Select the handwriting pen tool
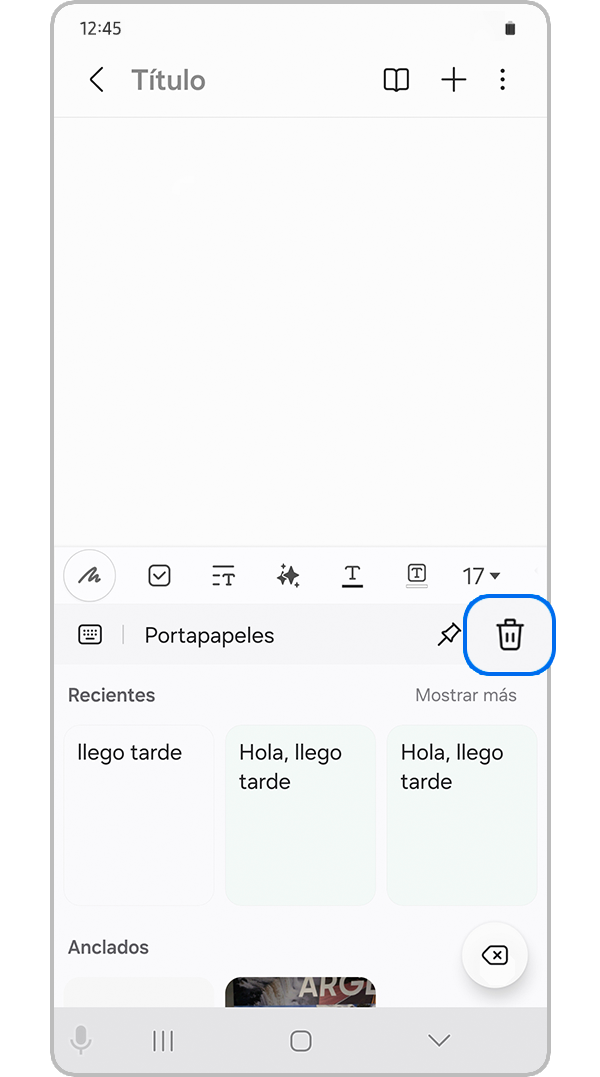This screenshot has height=1077, width=600. 90,575
